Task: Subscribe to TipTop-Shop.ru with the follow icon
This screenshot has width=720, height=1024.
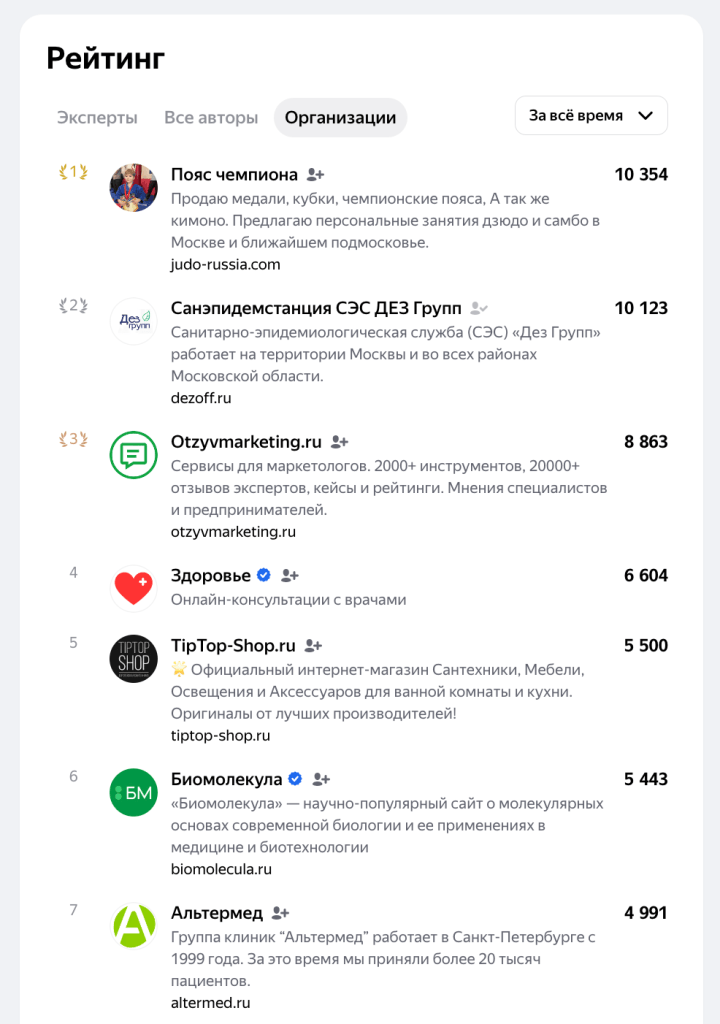Action: (314, 646)
